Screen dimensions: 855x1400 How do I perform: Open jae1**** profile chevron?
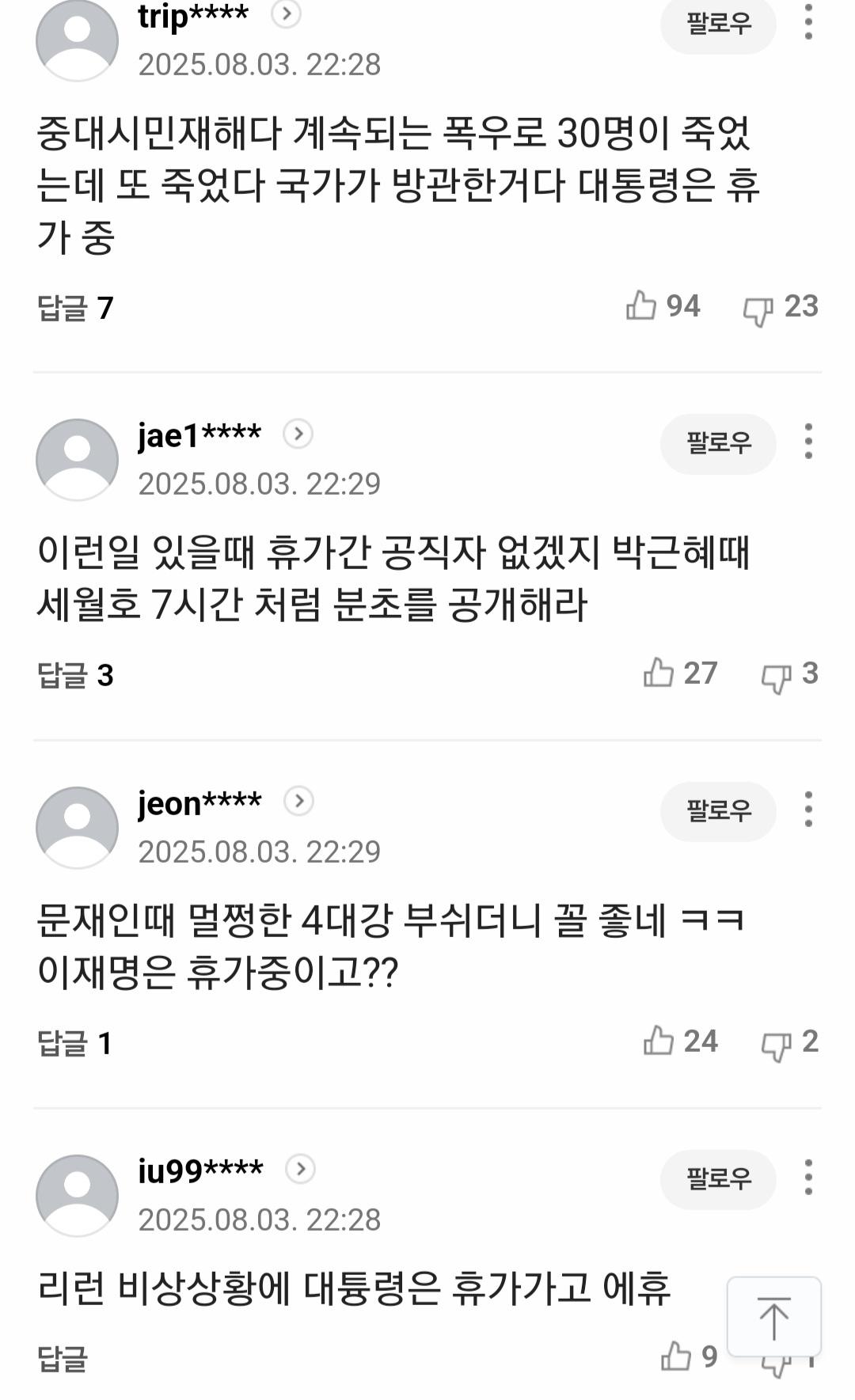298,434
